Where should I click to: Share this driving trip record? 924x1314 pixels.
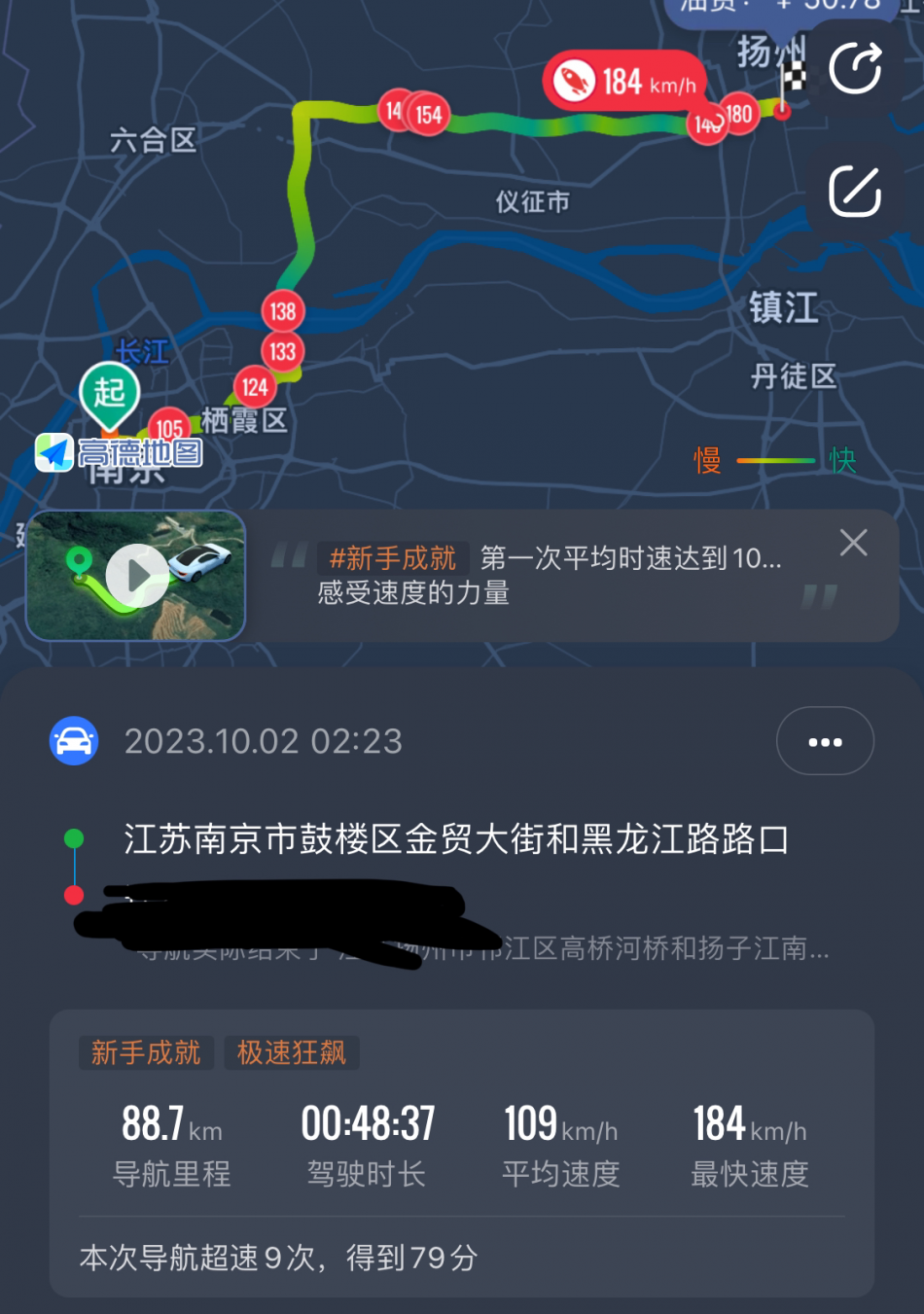(854, 69)
